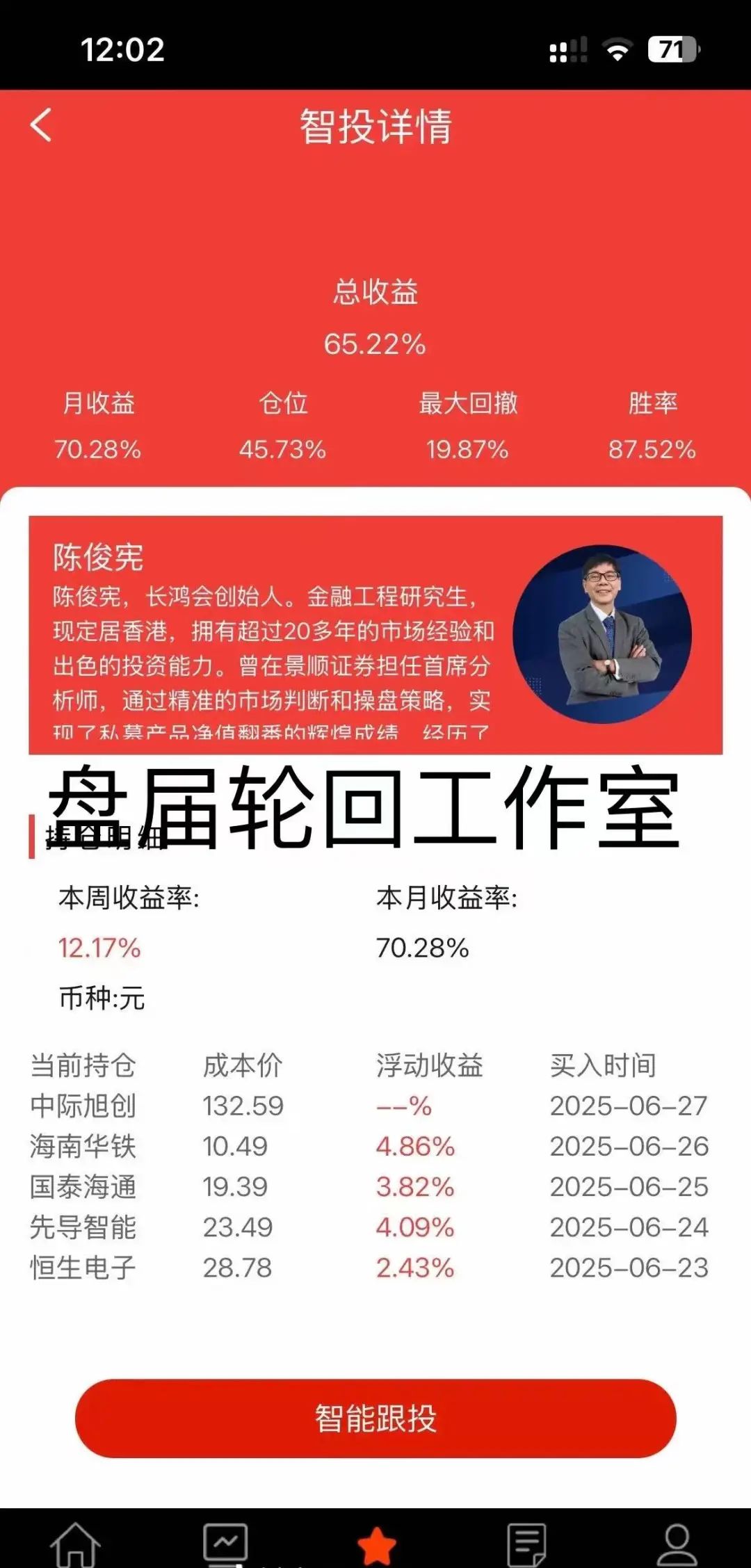
Task: Tap the back arrow icon
Action: point(40,127)
